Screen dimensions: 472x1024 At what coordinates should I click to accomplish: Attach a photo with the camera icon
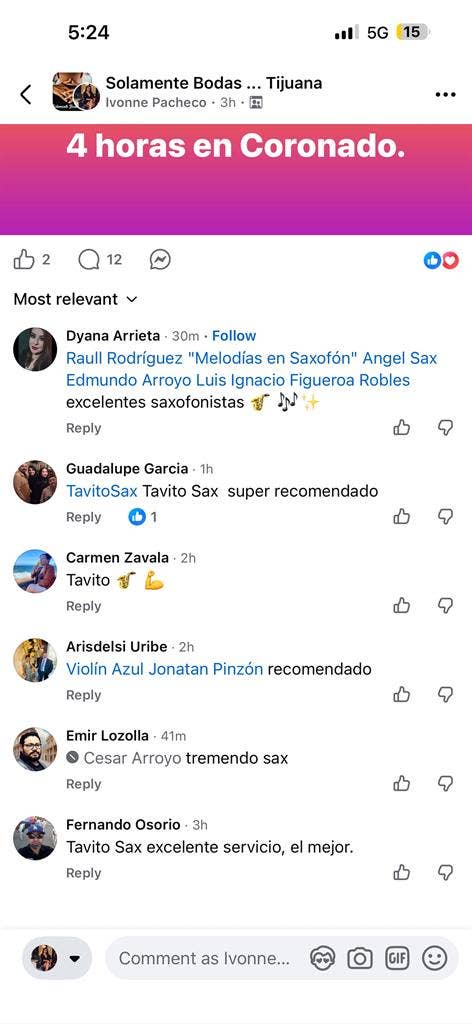coord(359,958)
